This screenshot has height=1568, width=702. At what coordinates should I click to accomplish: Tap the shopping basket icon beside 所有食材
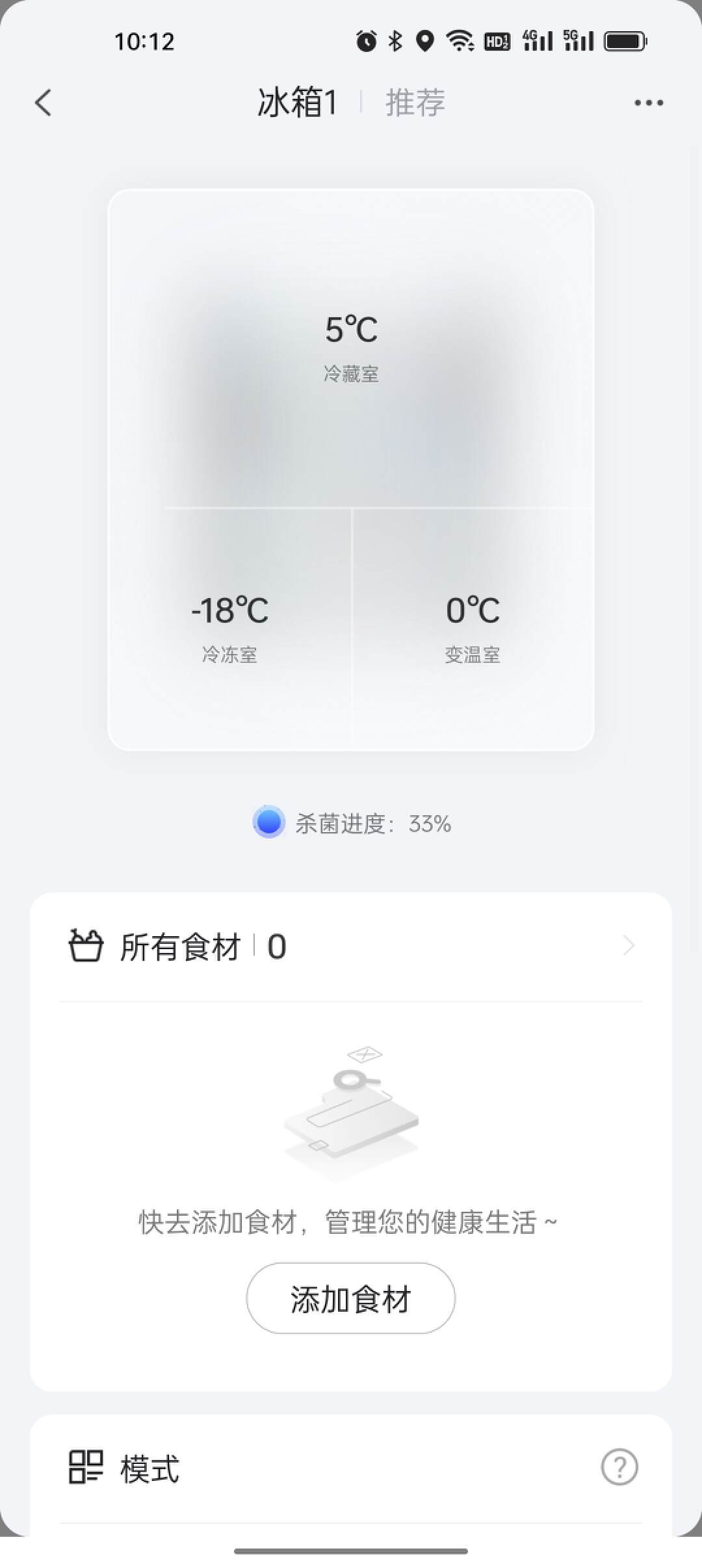[x=86, y=946]
